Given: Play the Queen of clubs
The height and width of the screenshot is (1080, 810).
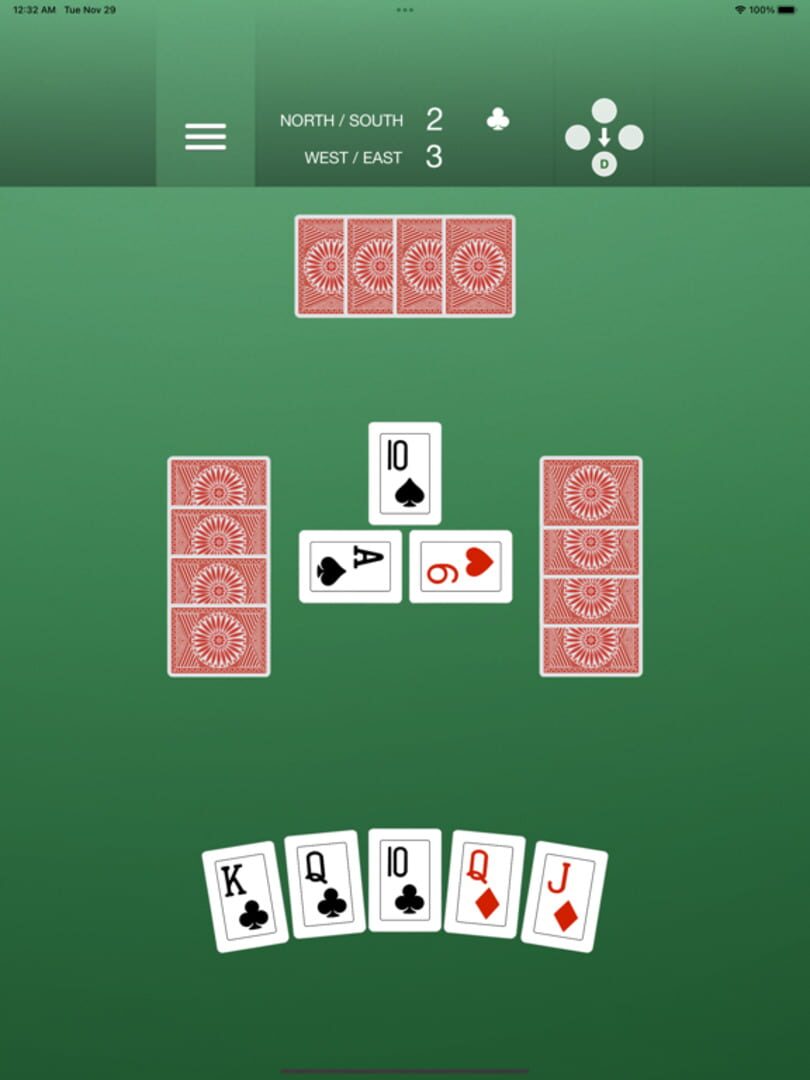Looking at the screenshot, I should (325, 884).
